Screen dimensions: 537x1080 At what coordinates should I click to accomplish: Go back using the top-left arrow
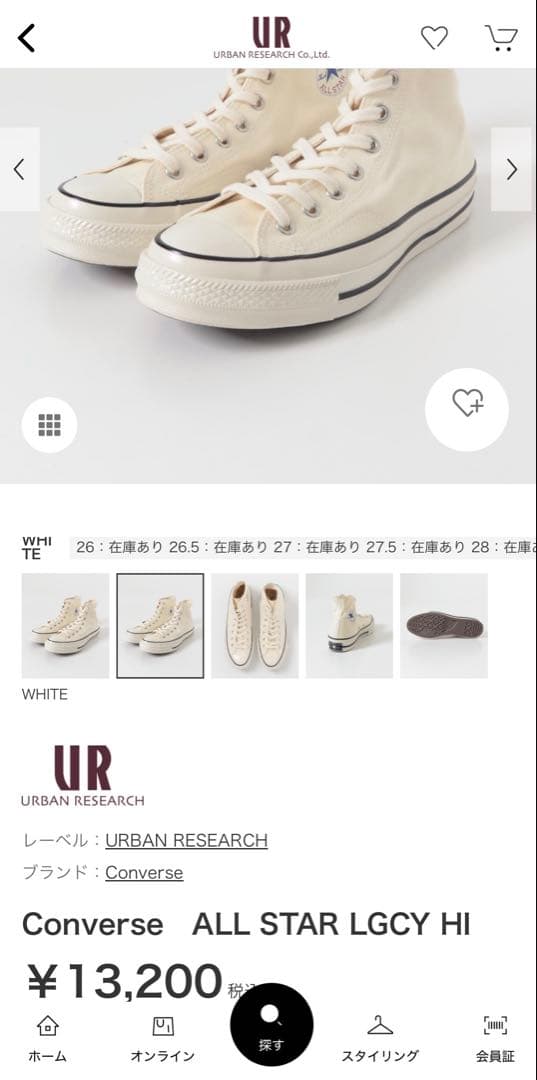[26, 38]
